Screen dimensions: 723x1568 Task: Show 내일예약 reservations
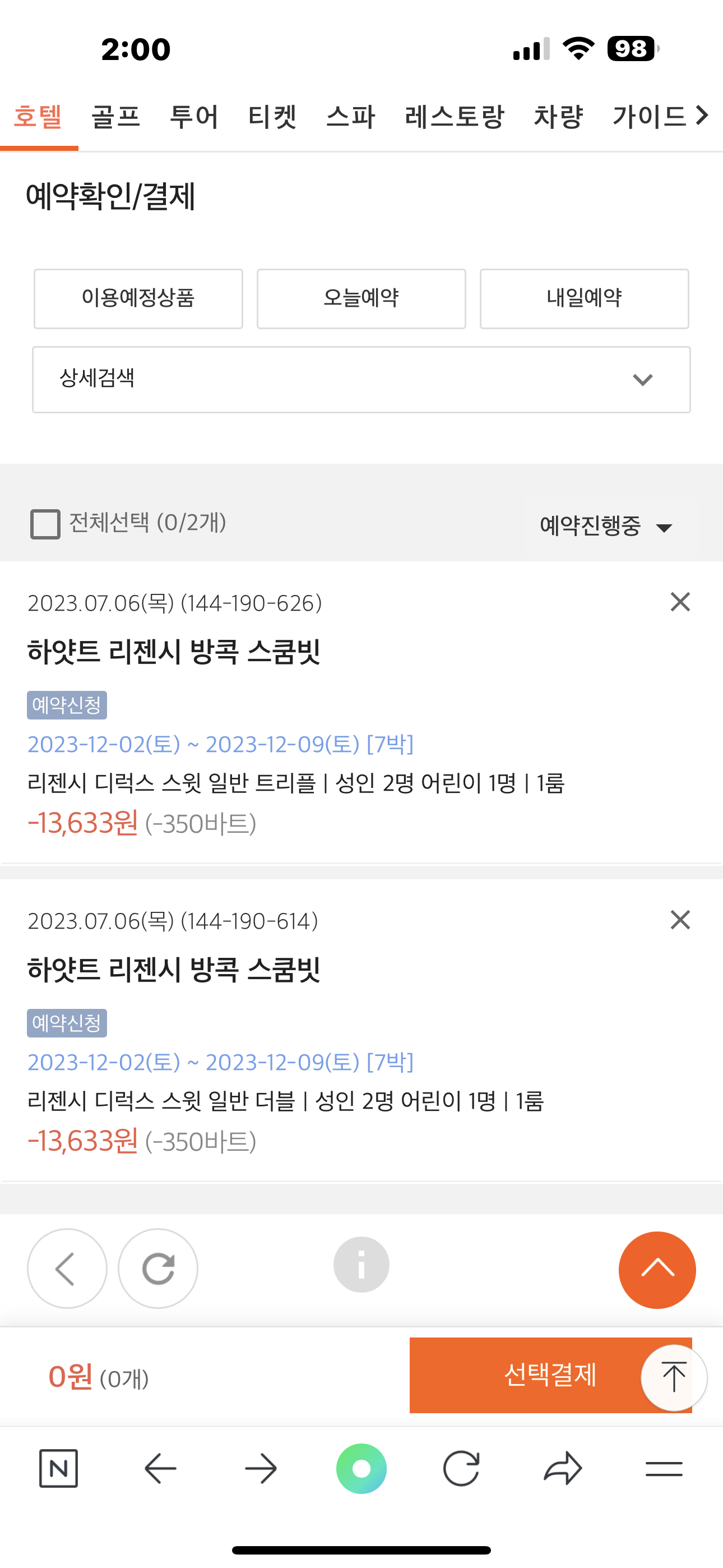click(x=584, y=298)
